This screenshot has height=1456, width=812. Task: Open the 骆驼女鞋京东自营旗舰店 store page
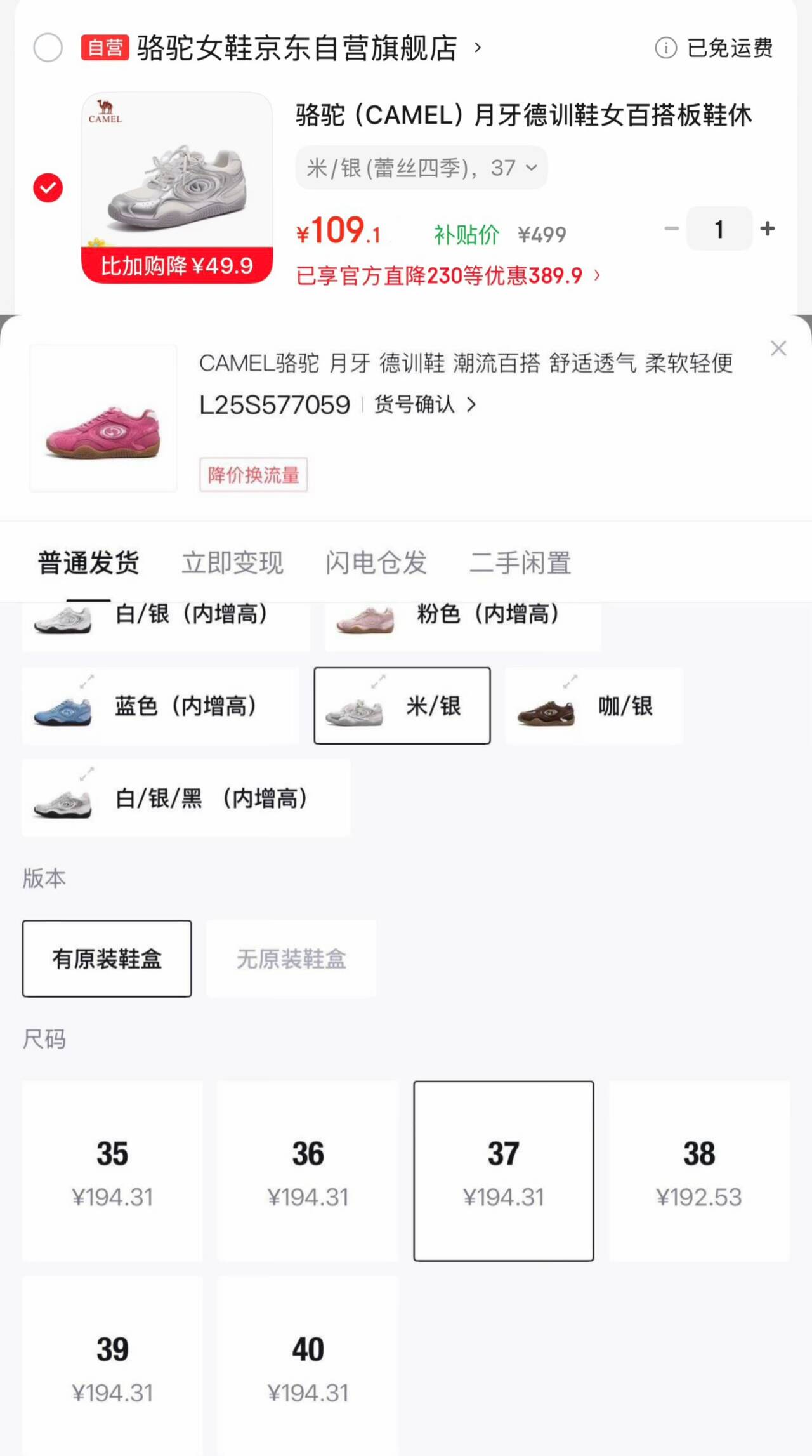pyautogui.click(x=298, y=48)
